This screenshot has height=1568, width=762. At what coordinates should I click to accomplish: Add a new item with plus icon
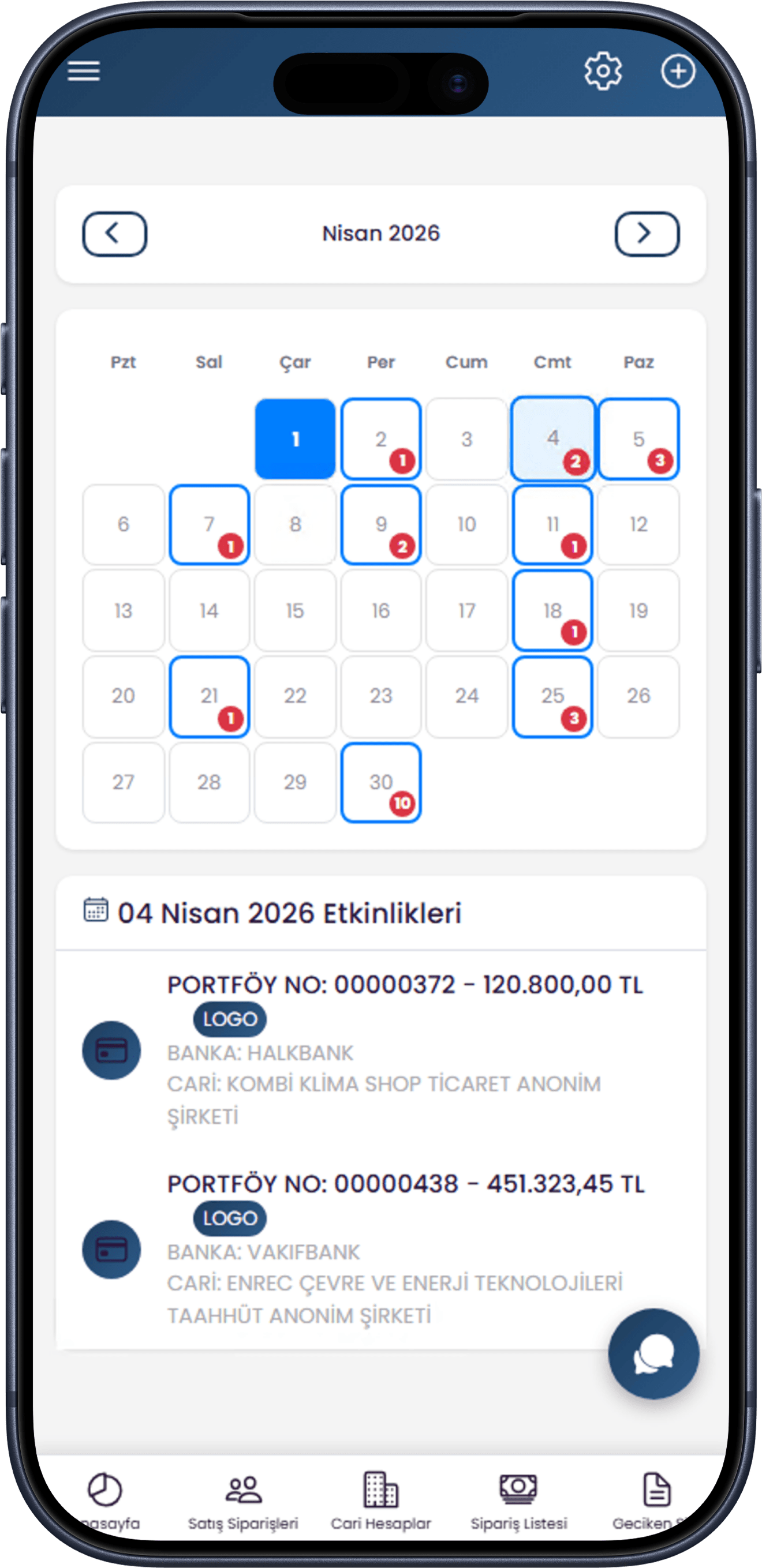(x=677, y=71)
